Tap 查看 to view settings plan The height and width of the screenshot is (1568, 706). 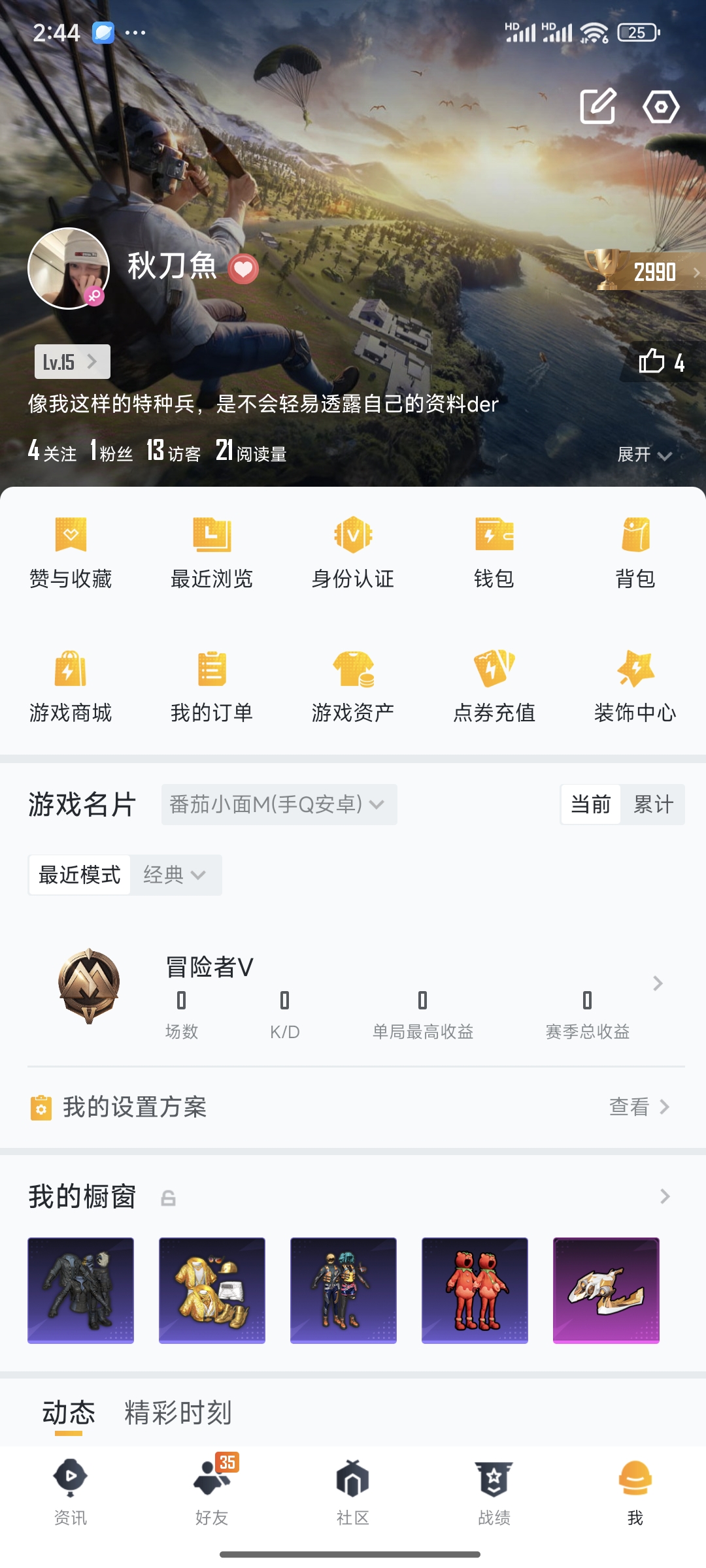point(630,1106)
